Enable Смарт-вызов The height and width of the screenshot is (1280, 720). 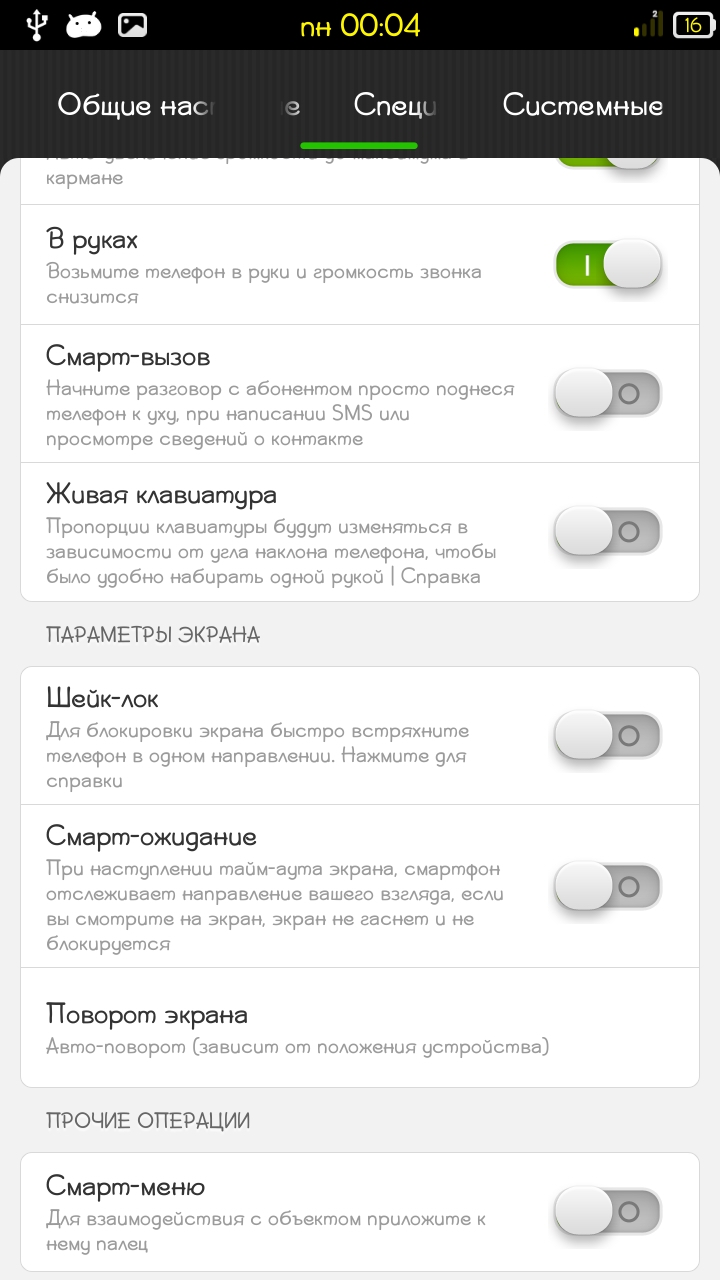click(x=607, y=394)
